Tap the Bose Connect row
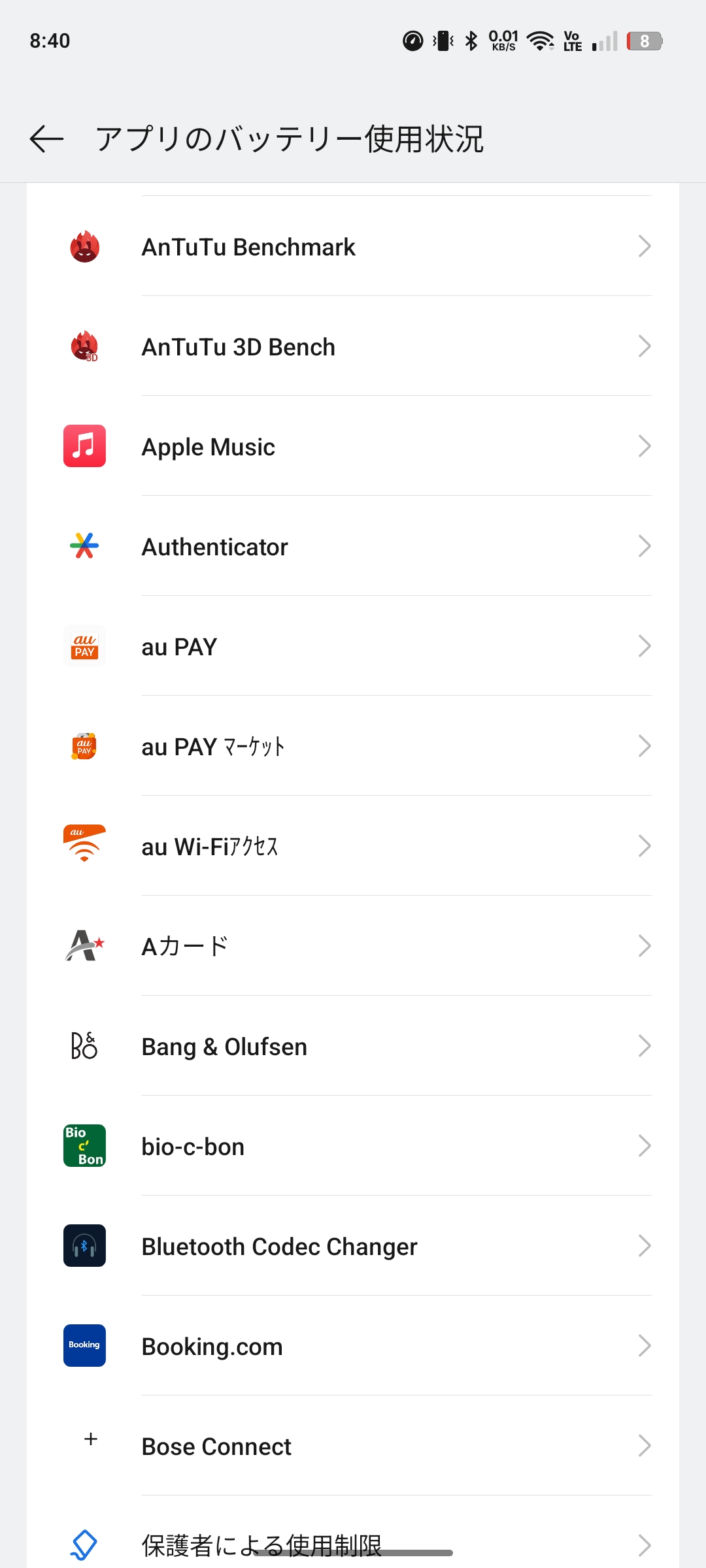The height and width of the screenshot is (1568, 706). [353, 1446]
